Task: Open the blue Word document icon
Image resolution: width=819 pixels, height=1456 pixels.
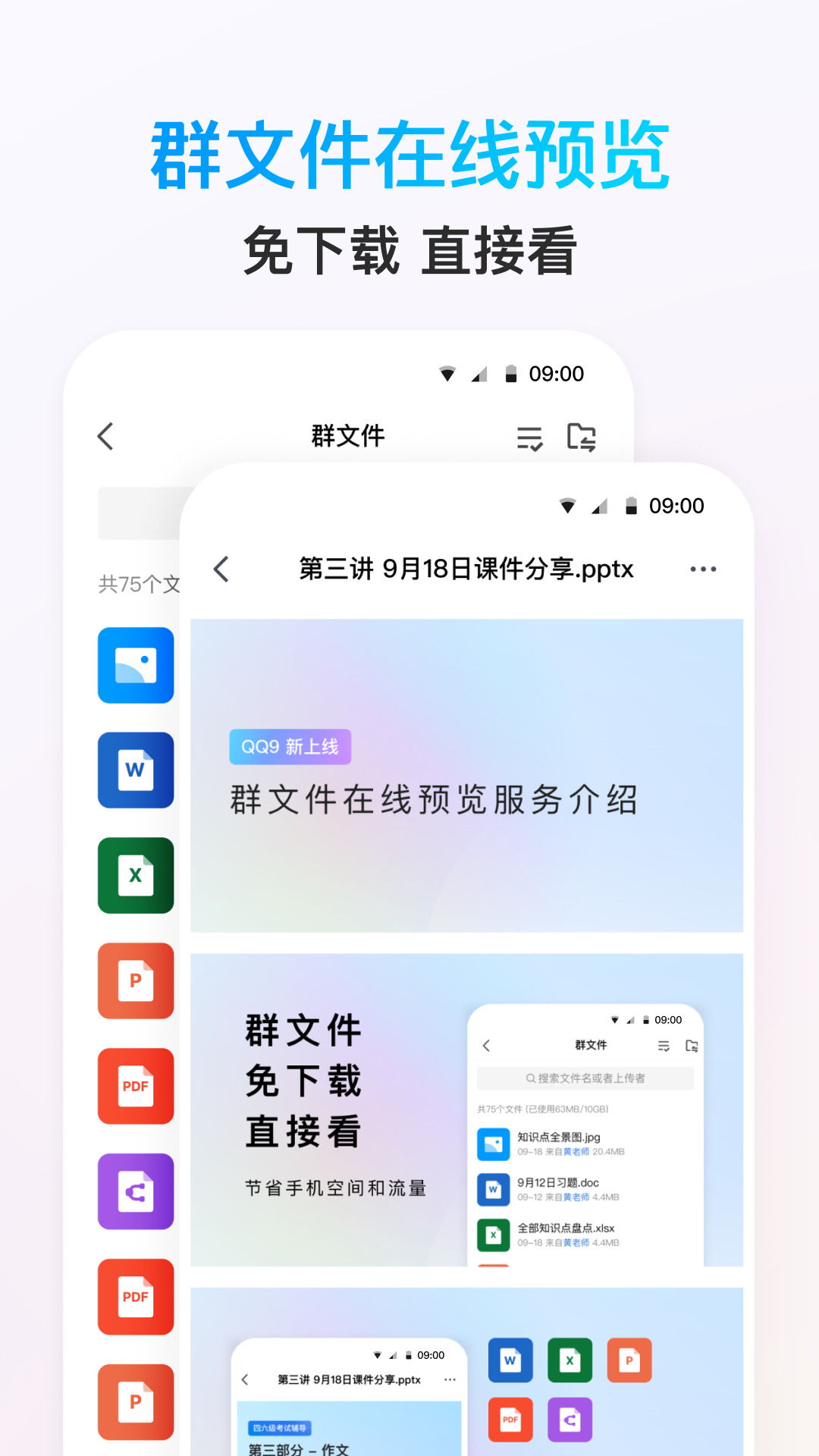Action: click(135, 770)
